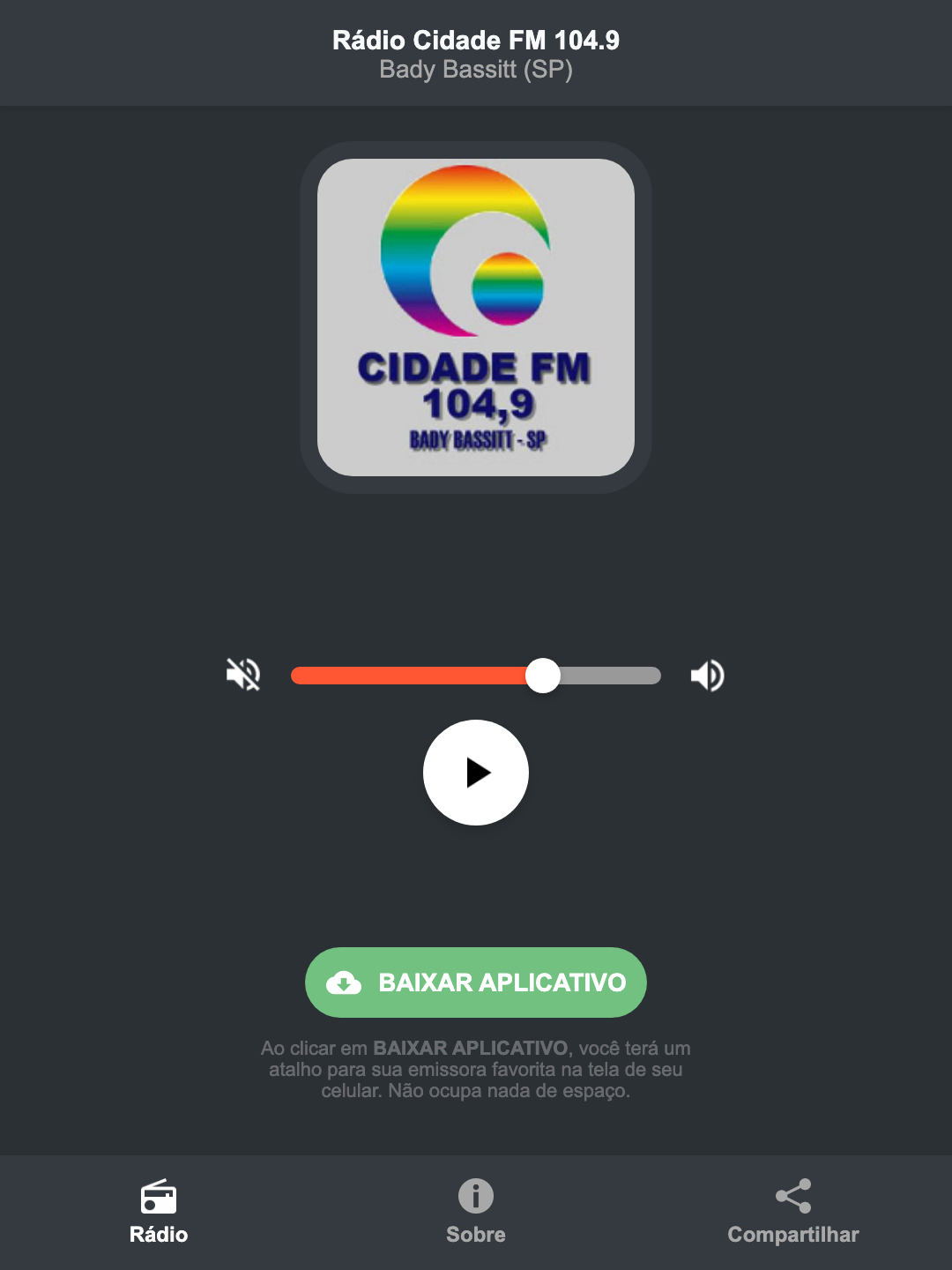Screen dimensions: 952x1270
Task: Open the Sobre info icon
Action: pyautogui.click(x=475, y=1198)
